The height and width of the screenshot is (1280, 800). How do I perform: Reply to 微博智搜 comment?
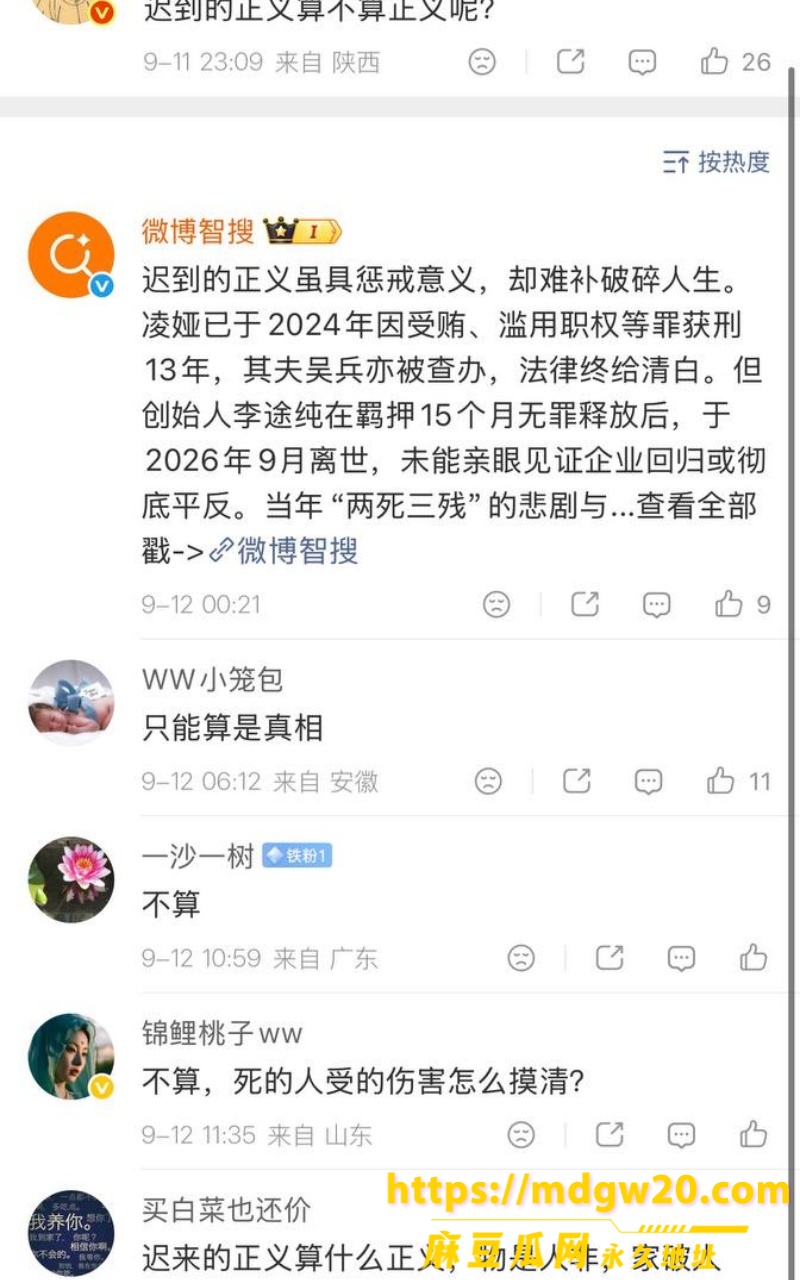point(657,604)
